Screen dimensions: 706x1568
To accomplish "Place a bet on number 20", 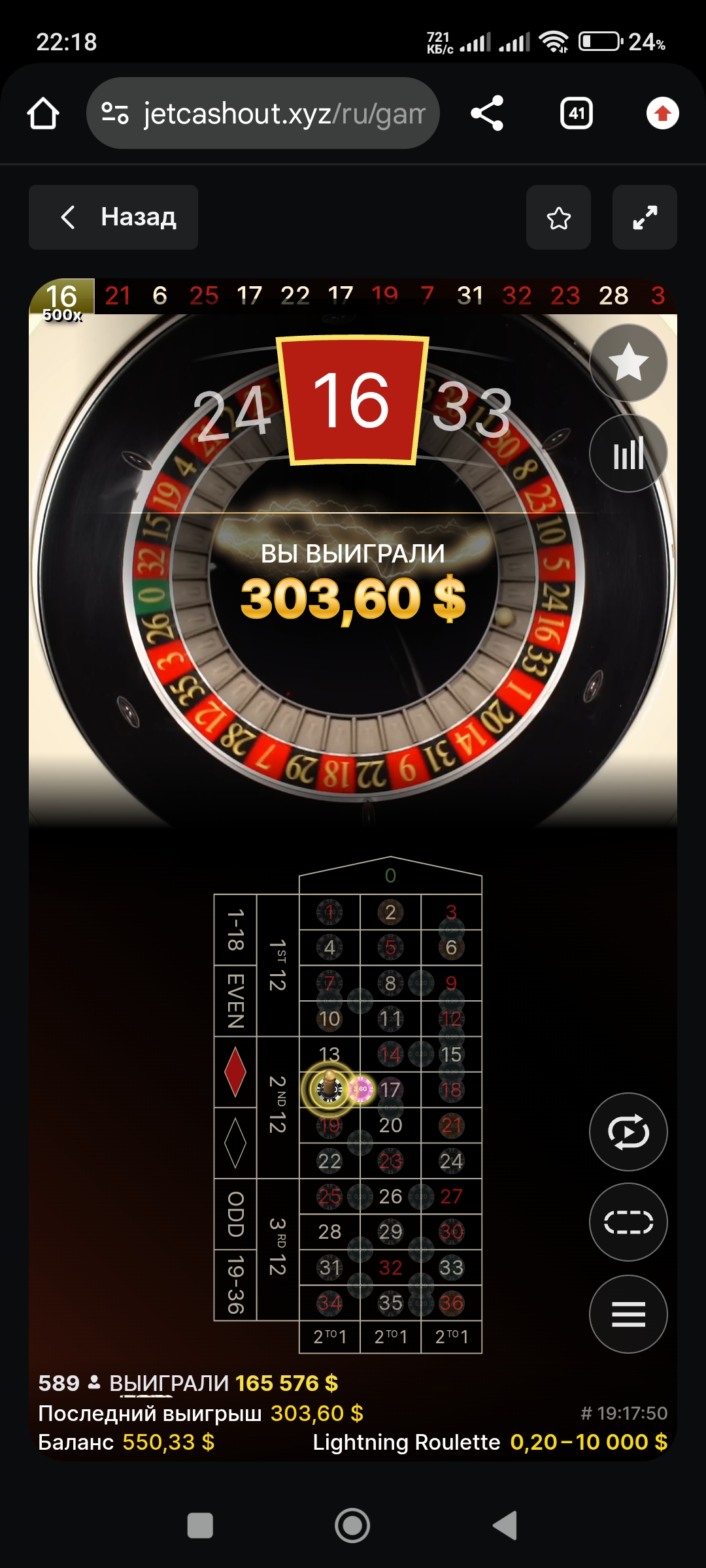I will pos(390,1125).
